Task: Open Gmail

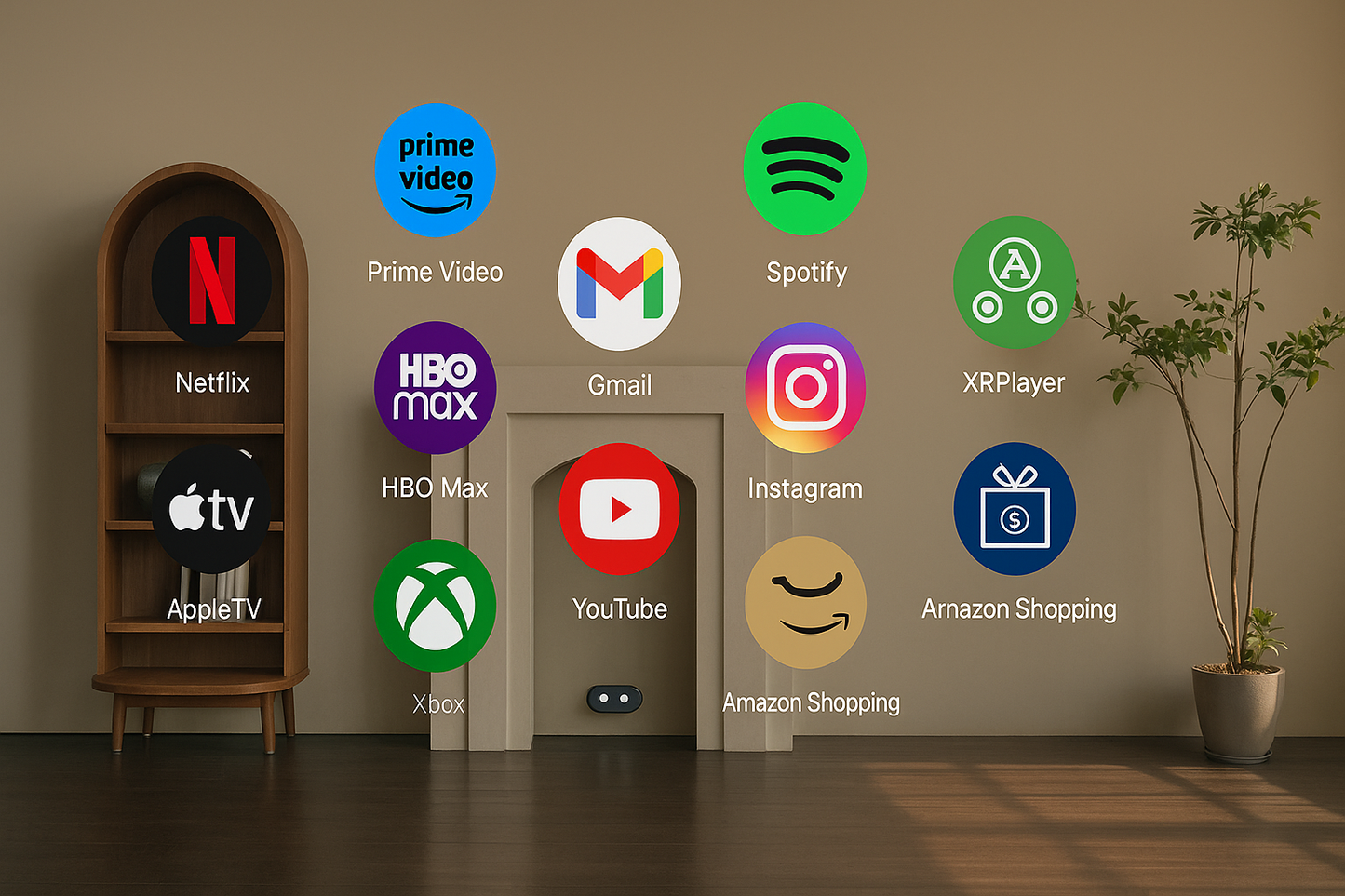Action: [619, 284]
